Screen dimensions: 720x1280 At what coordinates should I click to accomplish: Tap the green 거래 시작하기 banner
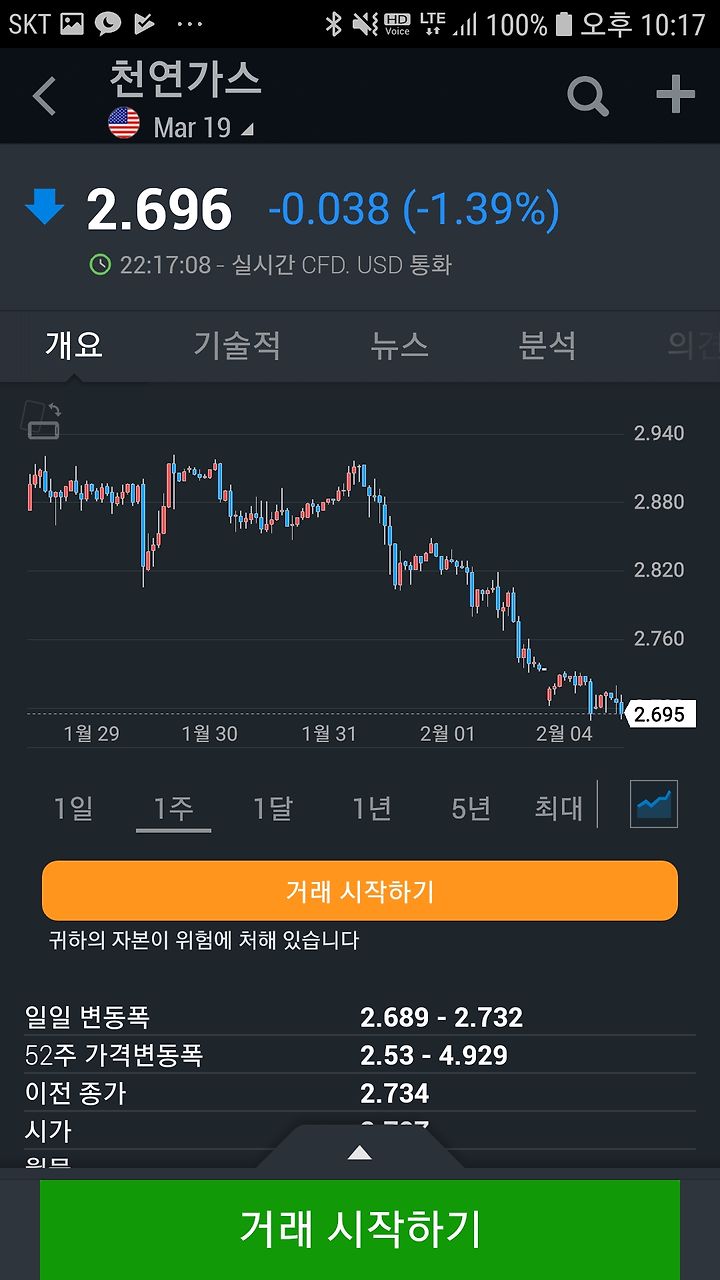tap(360, 1229)
